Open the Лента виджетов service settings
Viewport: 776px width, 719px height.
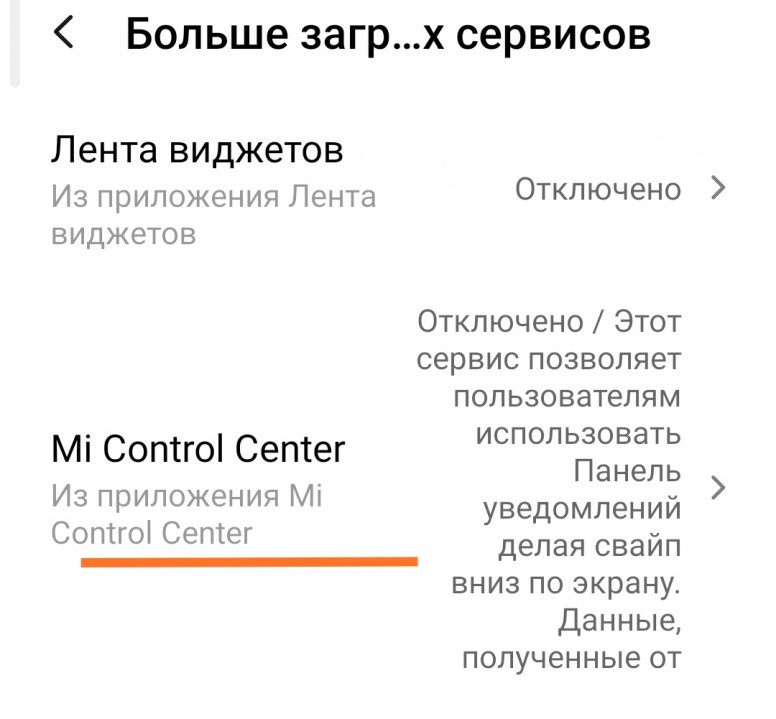(198, 151)
